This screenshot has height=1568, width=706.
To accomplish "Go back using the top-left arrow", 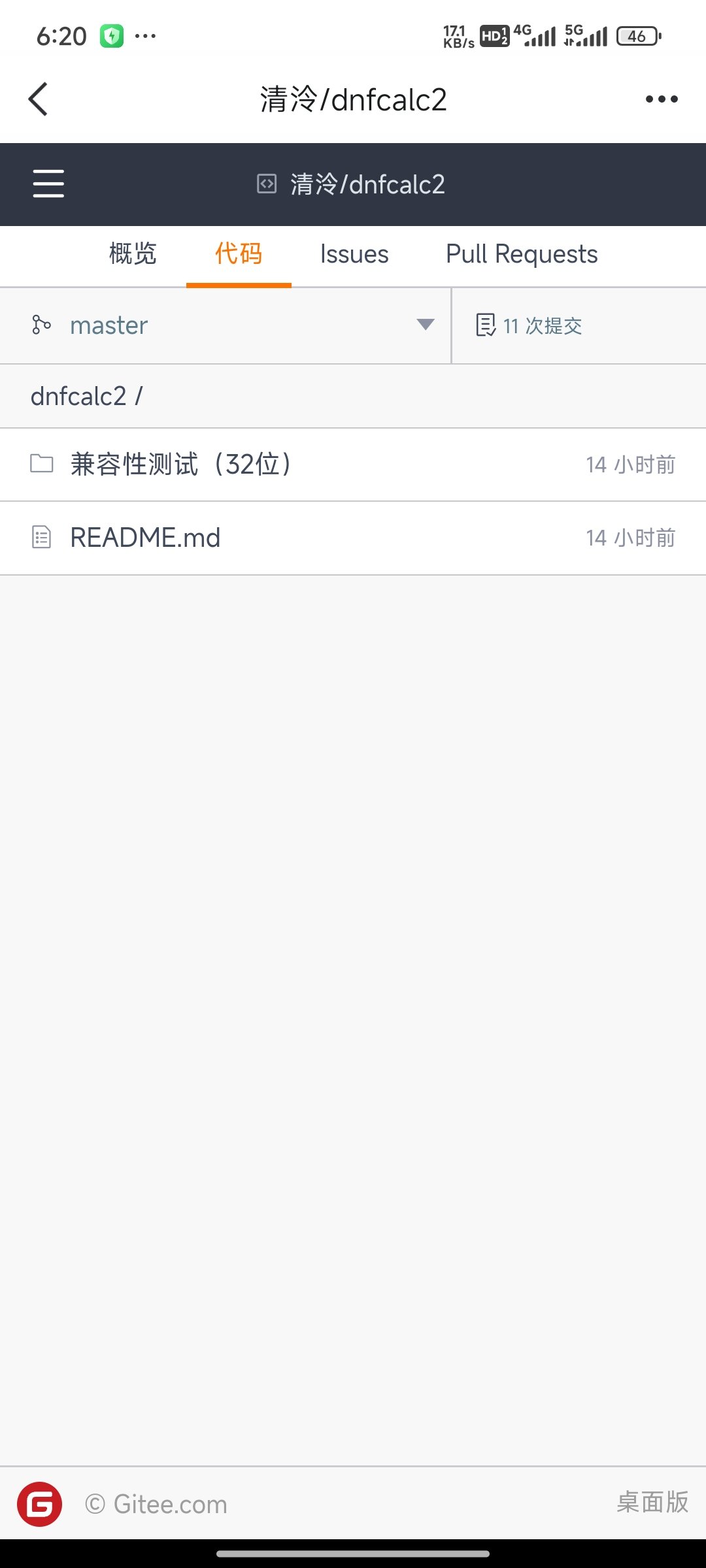I will (39, 99).
